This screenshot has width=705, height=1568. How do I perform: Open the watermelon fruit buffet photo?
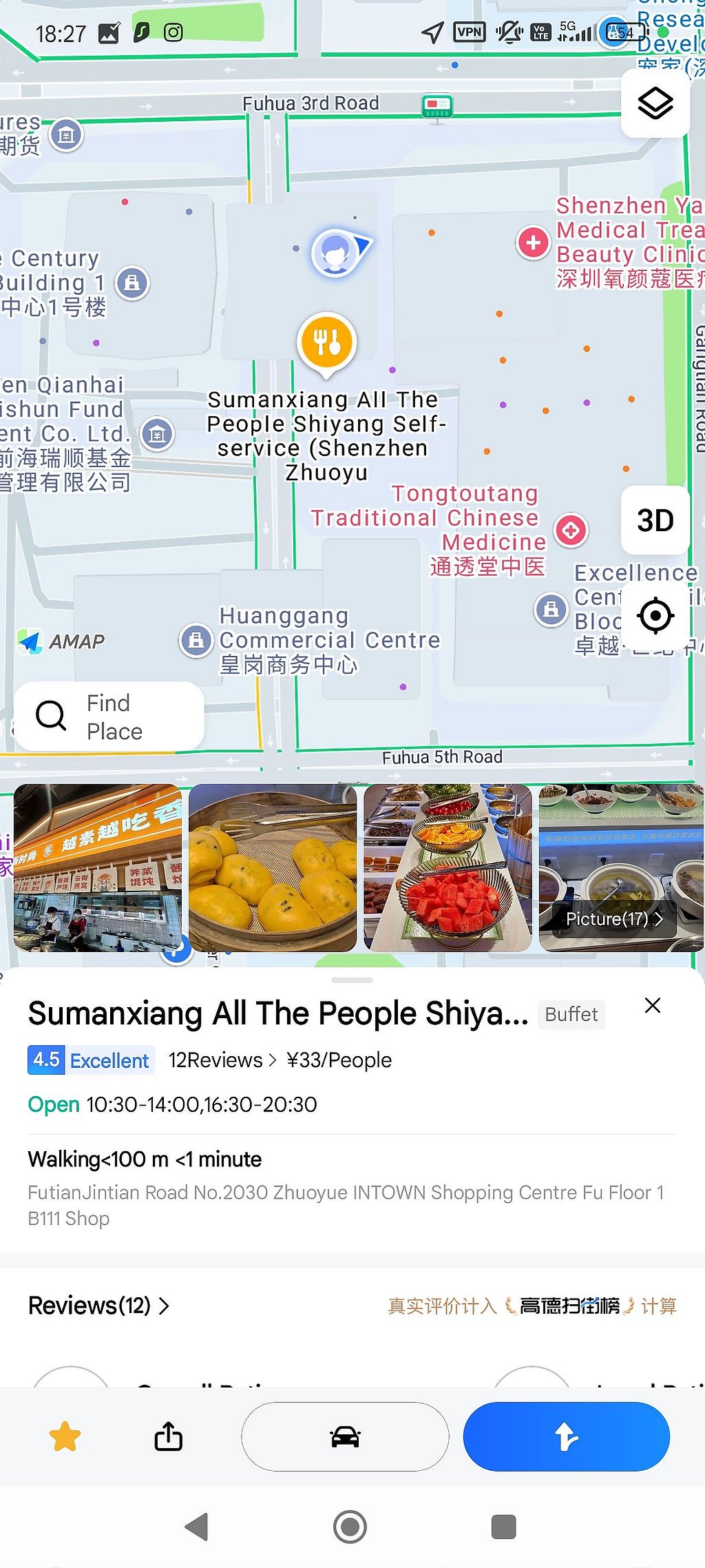coord(448,868)
